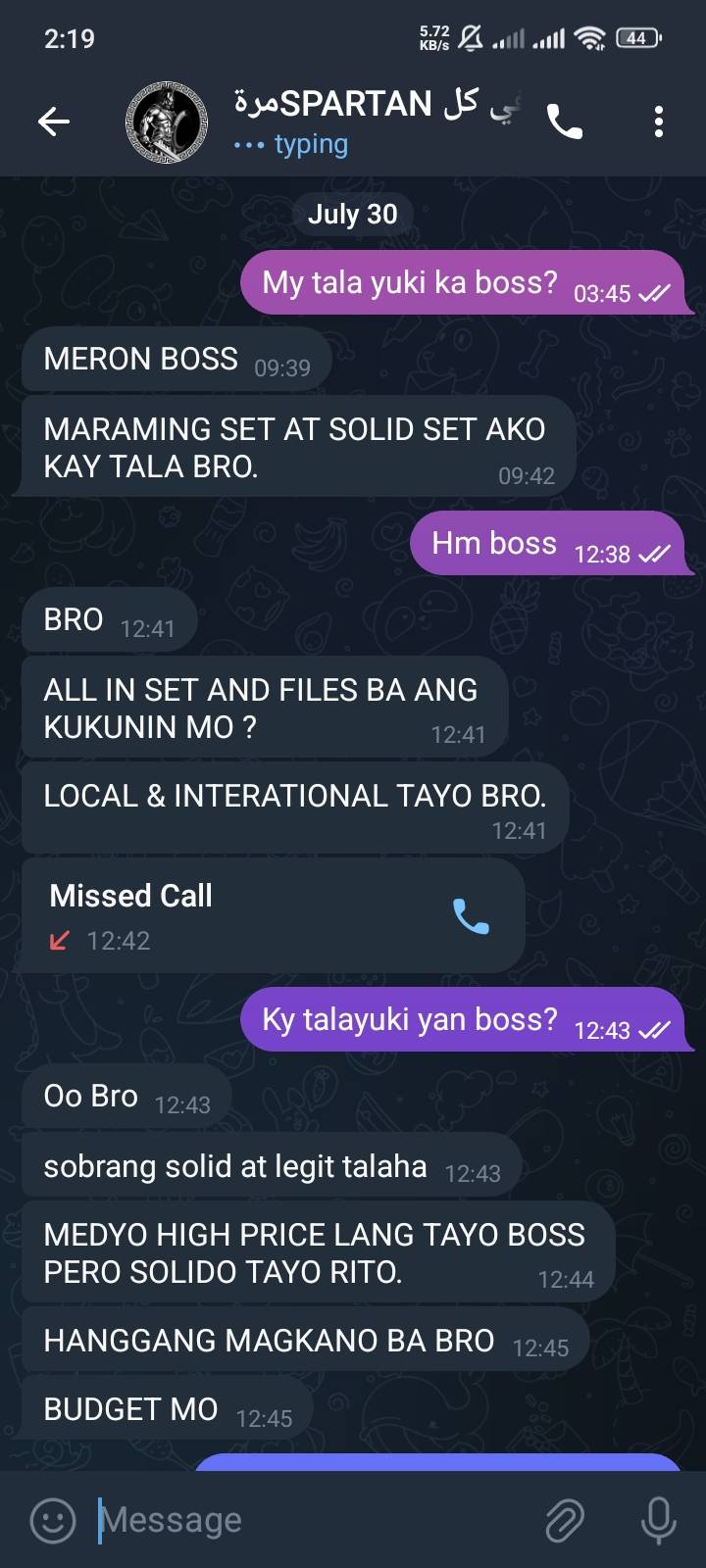Start a voice call with SPARTAN
The height and width of the screenshot is (1568, 706).
tap(565, 122)
